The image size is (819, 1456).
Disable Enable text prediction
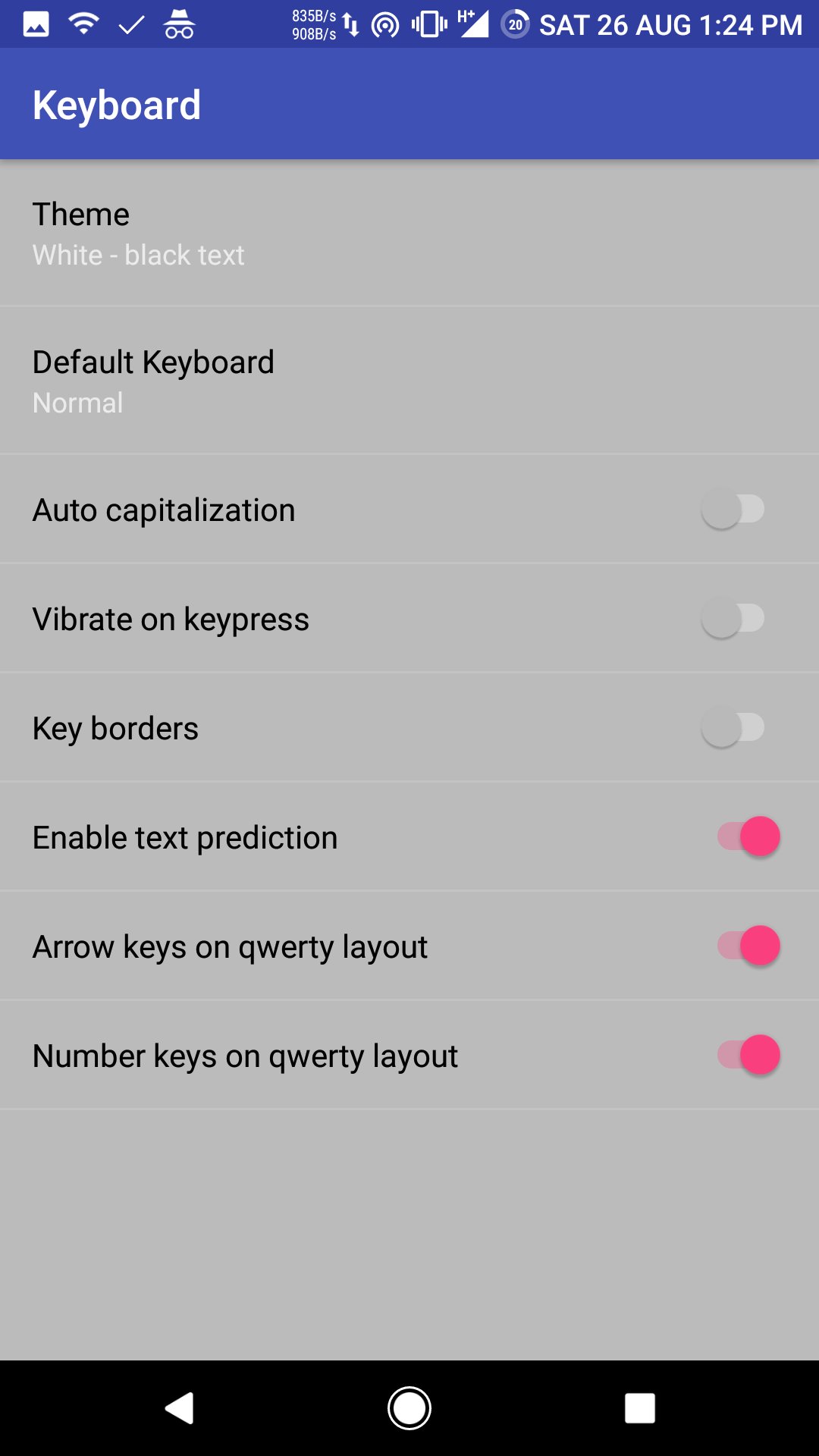point(749,837)
